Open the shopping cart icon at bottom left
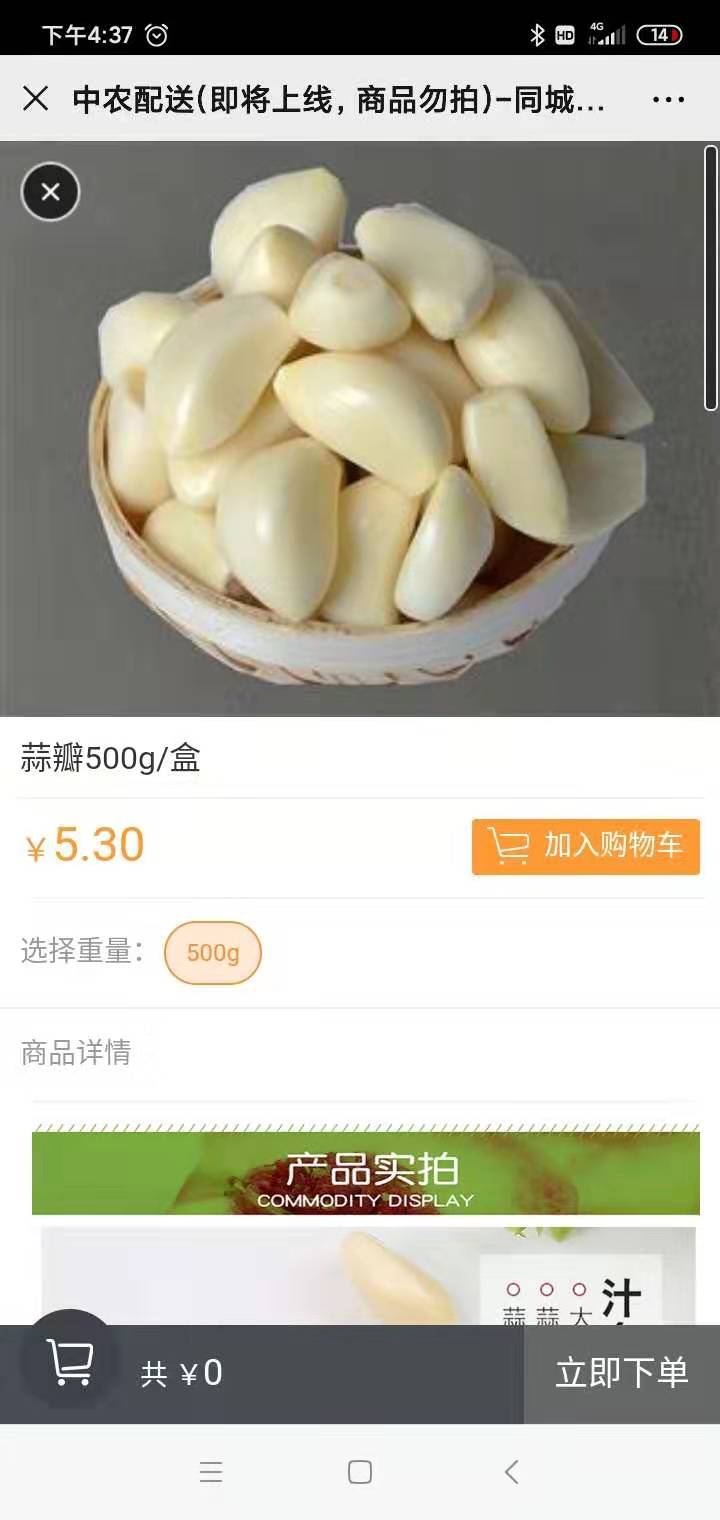 coord(65,1373)
